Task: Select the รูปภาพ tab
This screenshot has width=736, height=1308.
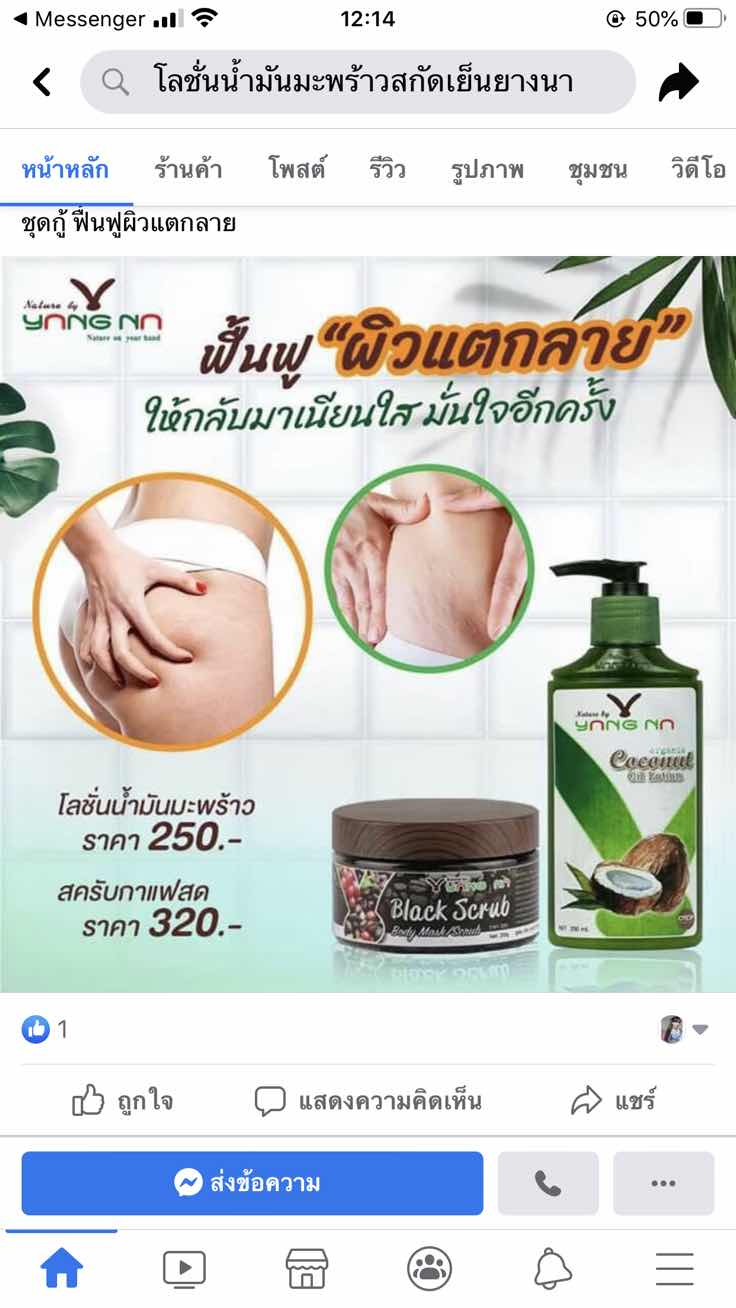Action: pos(487,169)
